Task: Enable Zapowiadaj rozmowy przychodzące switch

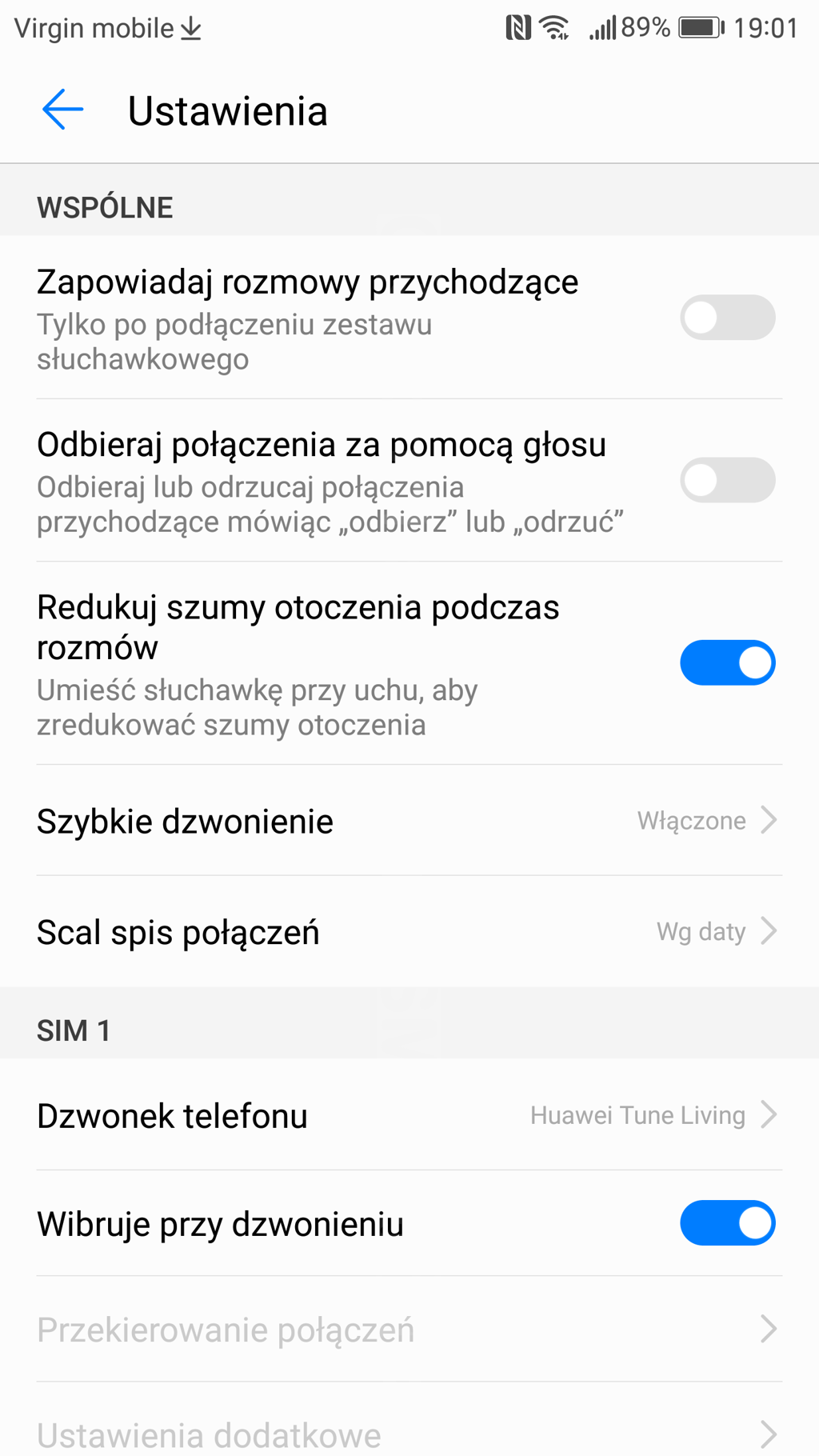Action: tap(727, 318)
